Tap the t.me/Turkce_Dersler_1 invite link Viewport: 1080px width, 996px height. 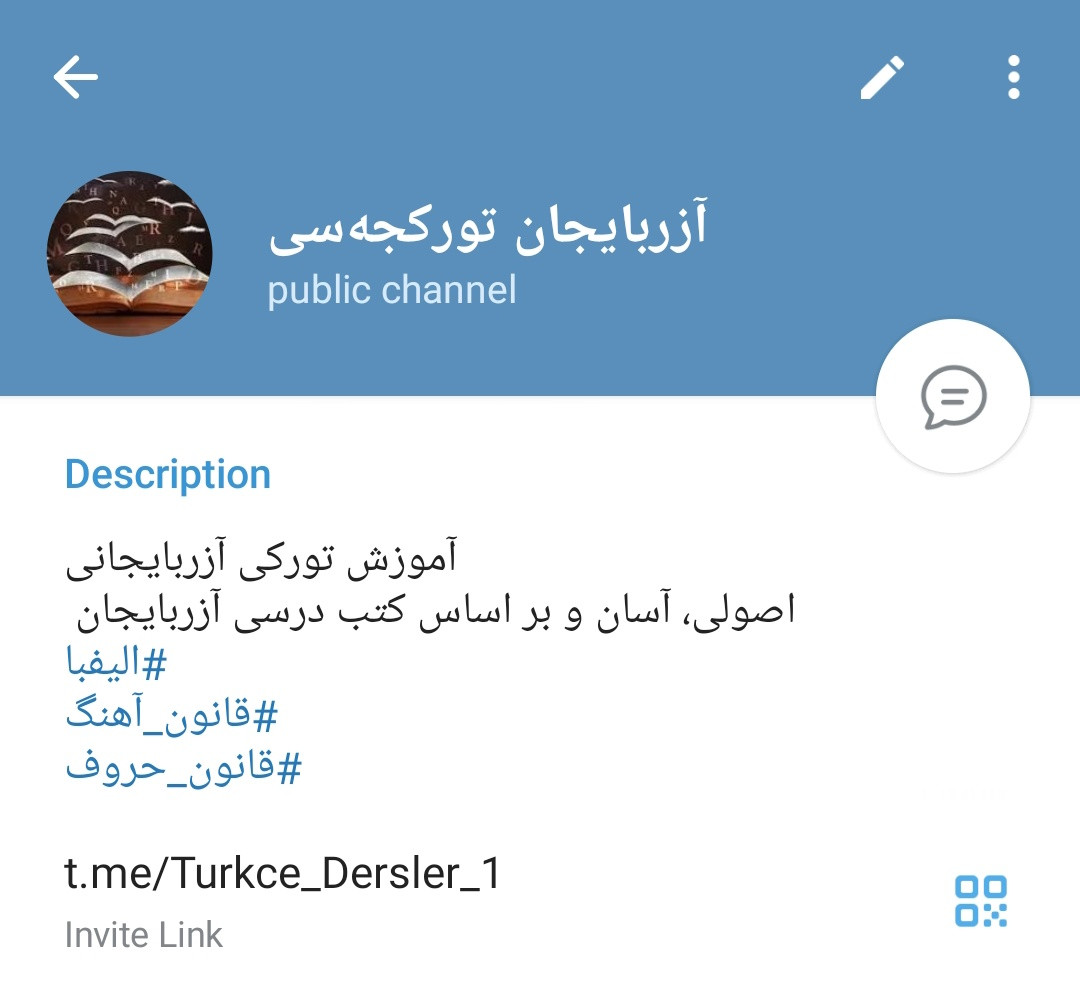tap(283, 874)
